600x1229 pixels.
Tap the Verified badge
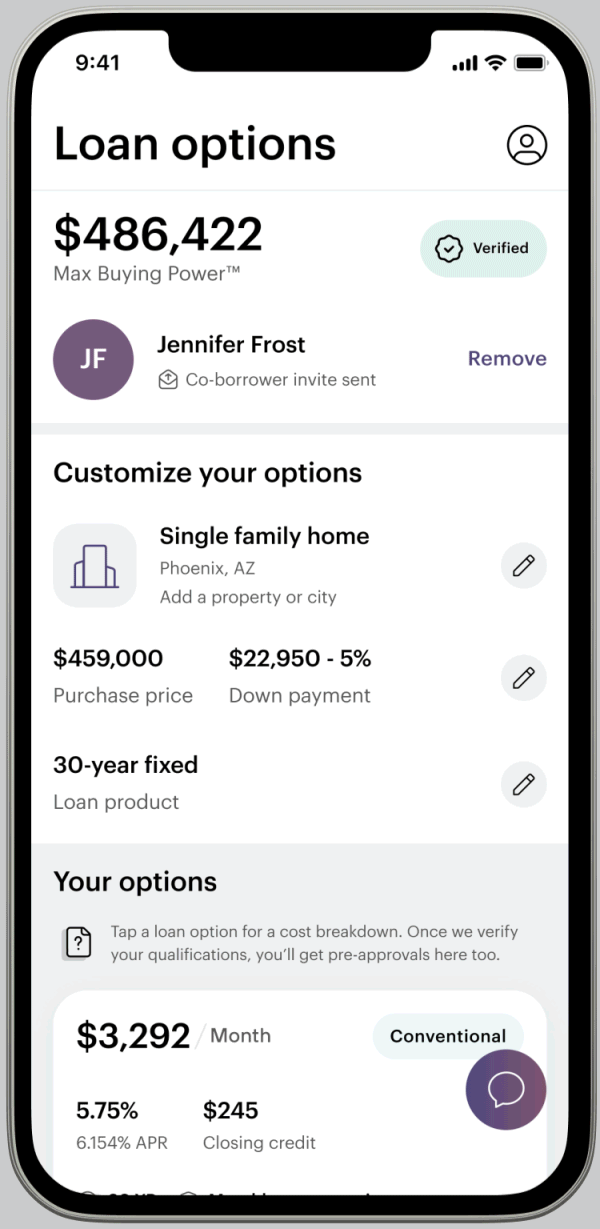[x=484, y=248]
